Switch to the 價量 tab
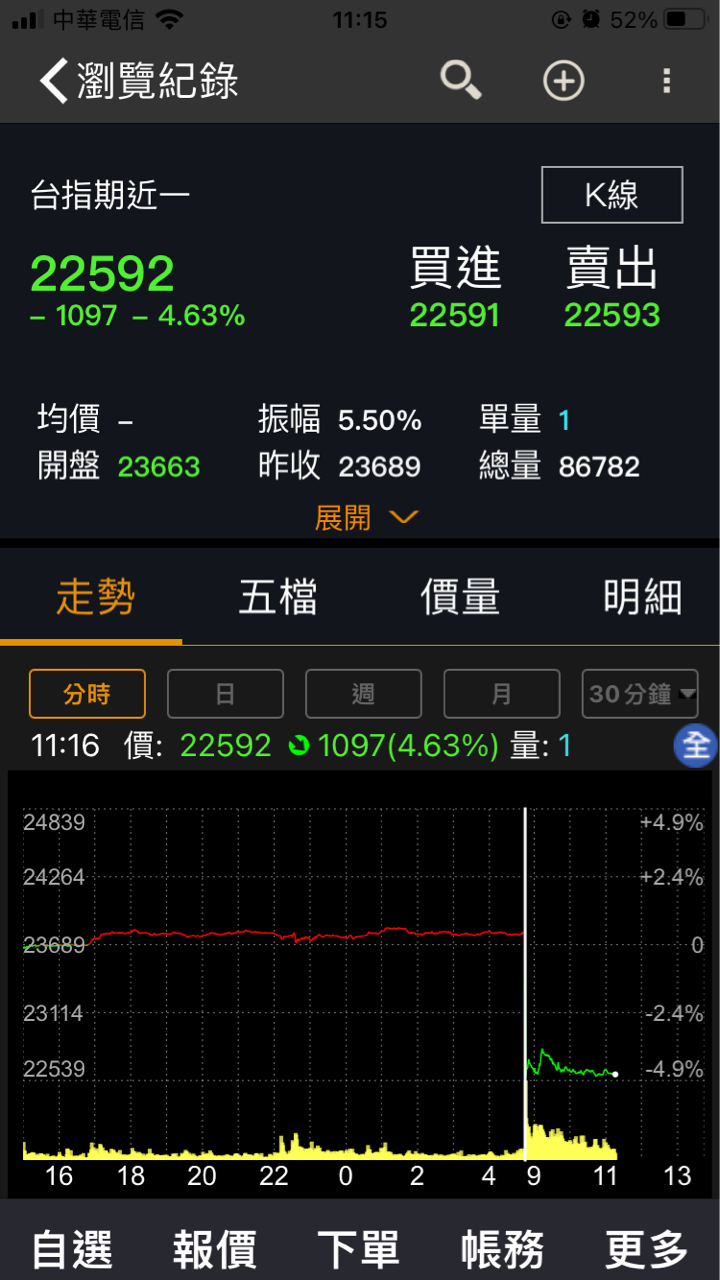Viewport: 720px width, 1280px height. click(x=460, y=598)
